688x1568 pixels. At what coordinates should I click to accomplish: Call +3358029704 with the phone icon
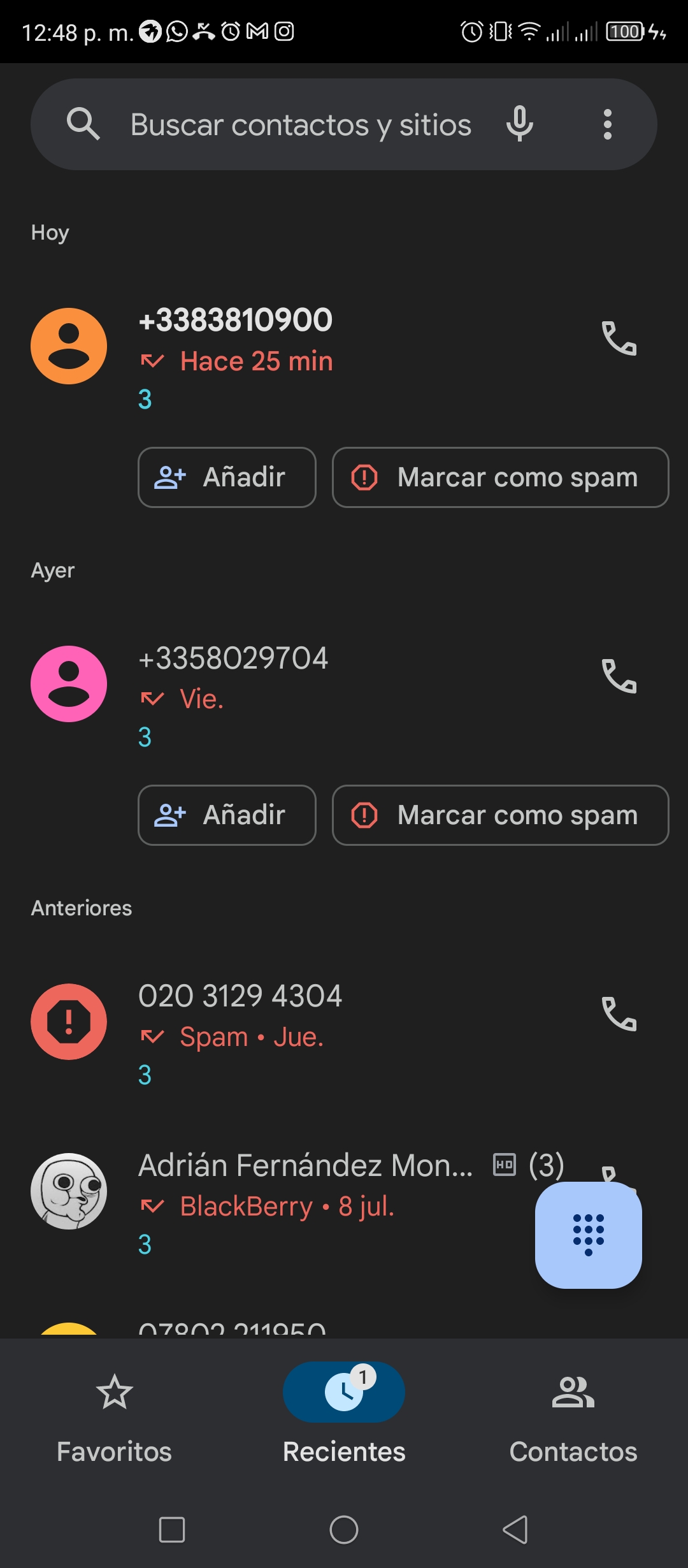pos(619,676)
